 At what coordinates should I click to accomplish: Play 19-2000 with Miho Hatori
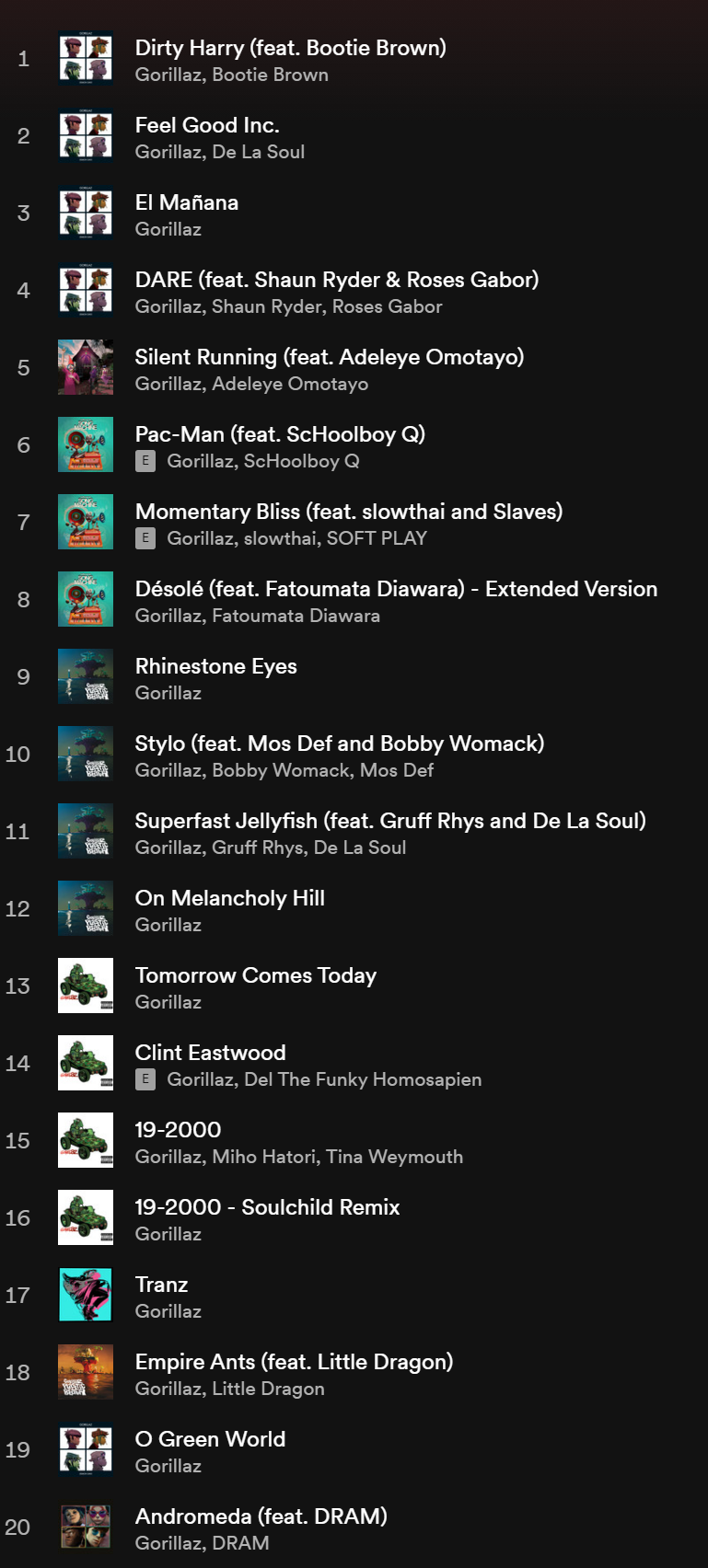[x=178, y=1130]
